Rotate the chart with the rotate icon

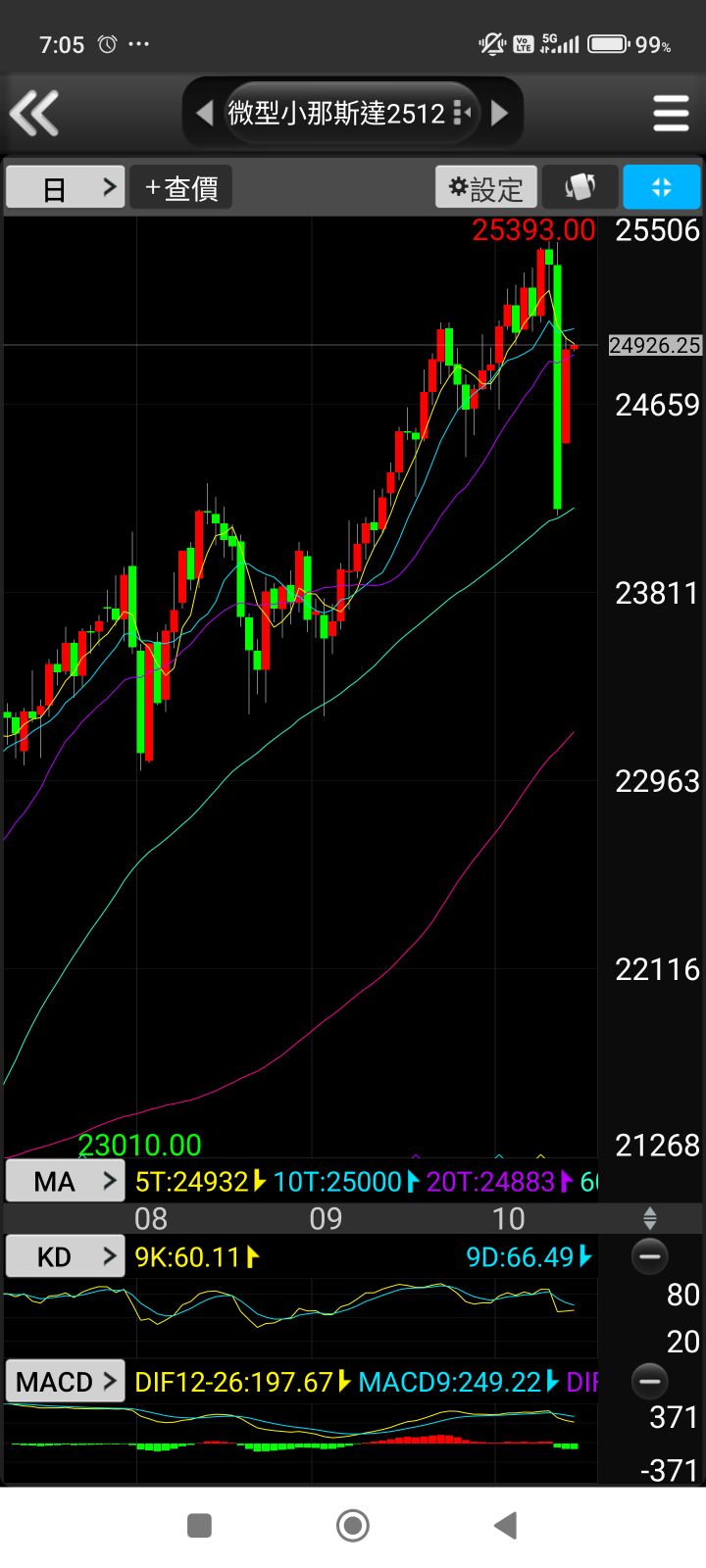(x=580, y=187)
